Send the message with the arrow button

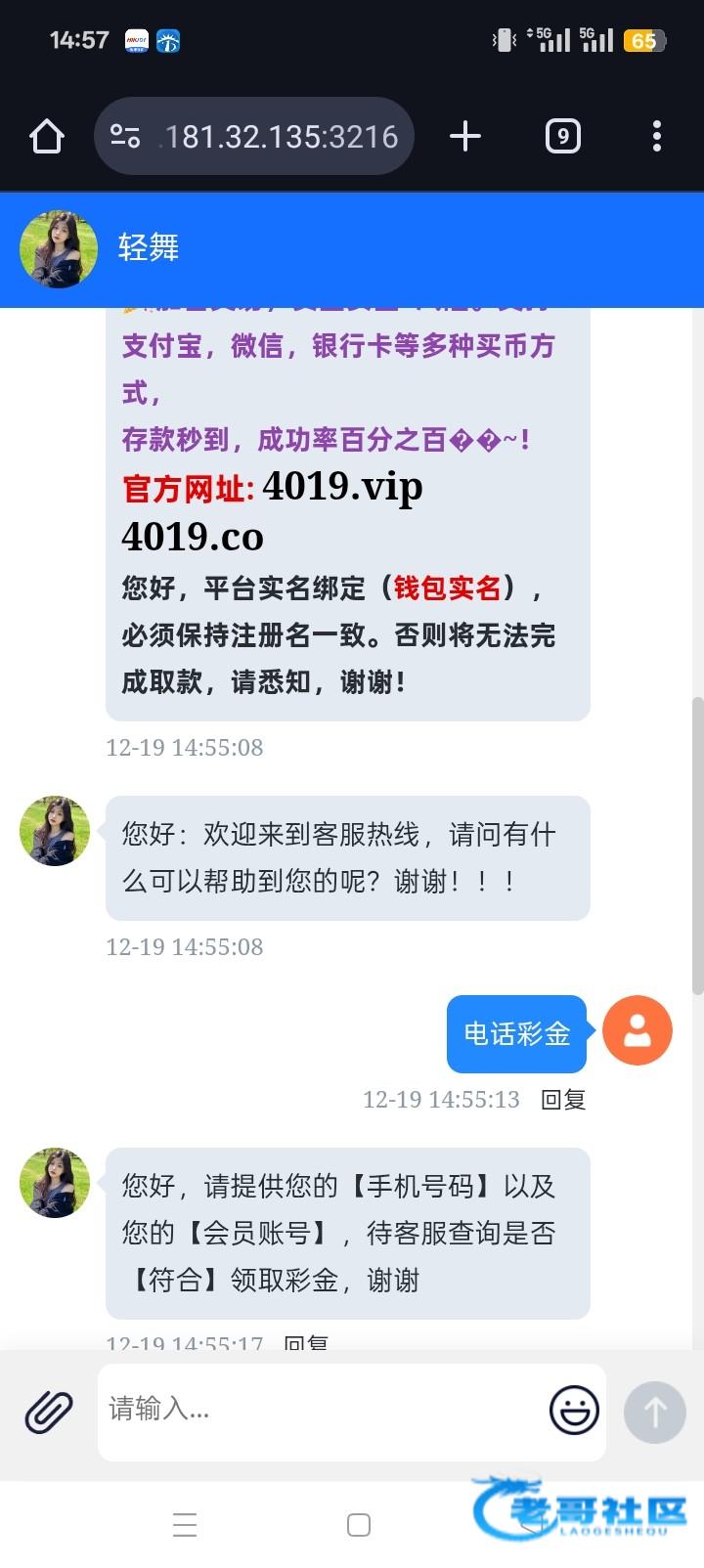(x=654, y=1412)
